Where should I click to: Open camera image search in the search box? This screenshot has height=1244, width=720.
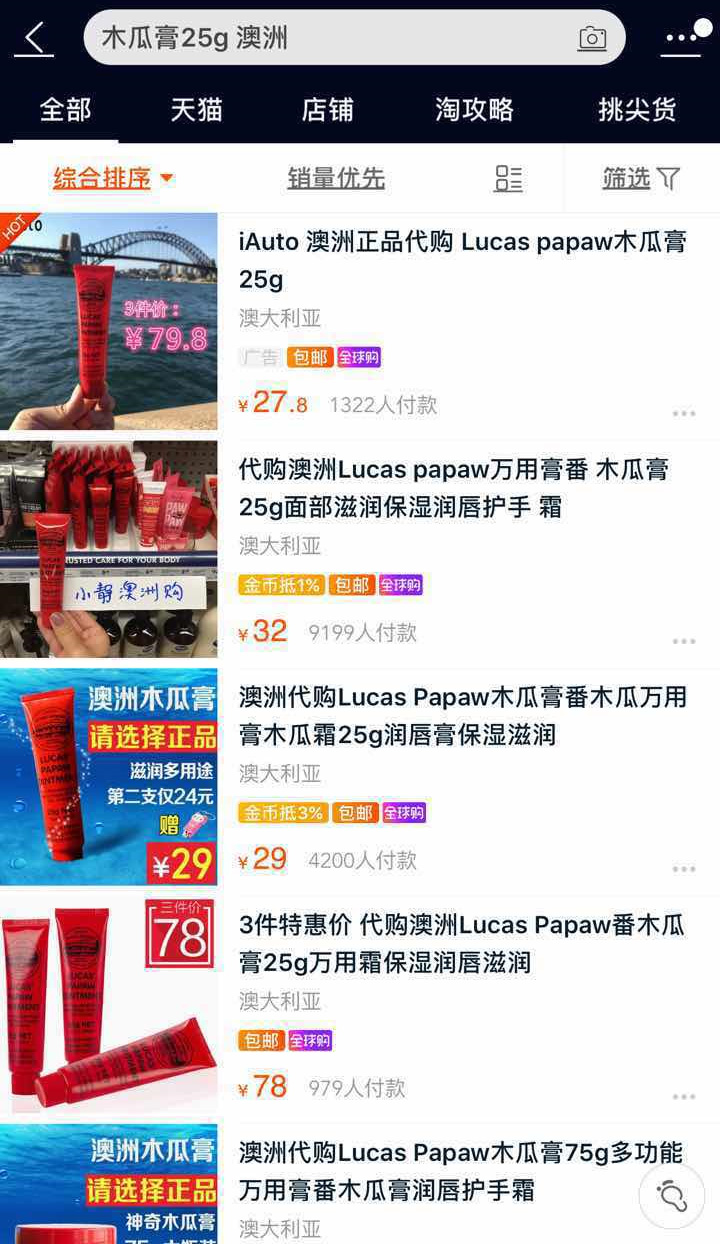(592, 39)
